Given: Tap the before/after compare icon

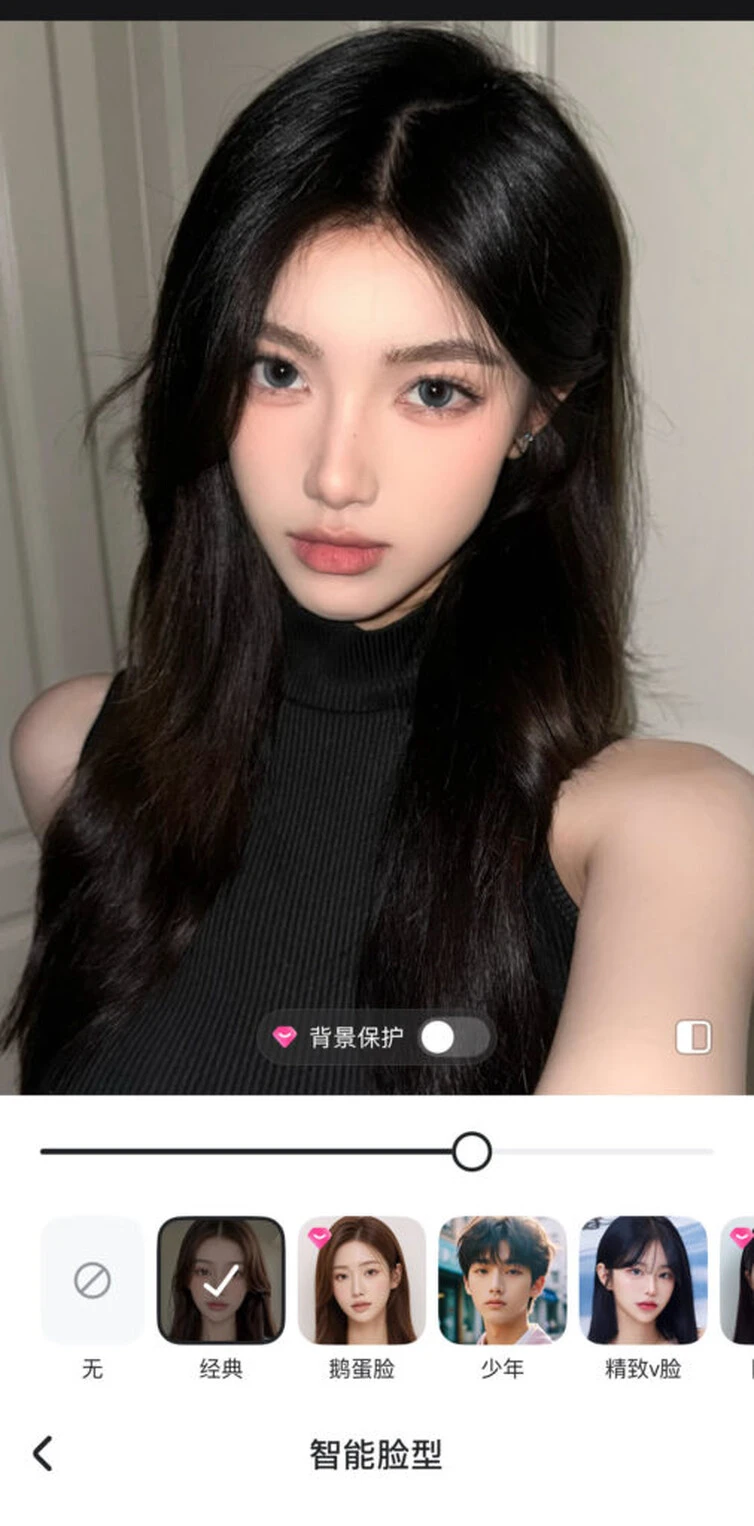Looking at the screenshot, I should [x=693, y=1037].
